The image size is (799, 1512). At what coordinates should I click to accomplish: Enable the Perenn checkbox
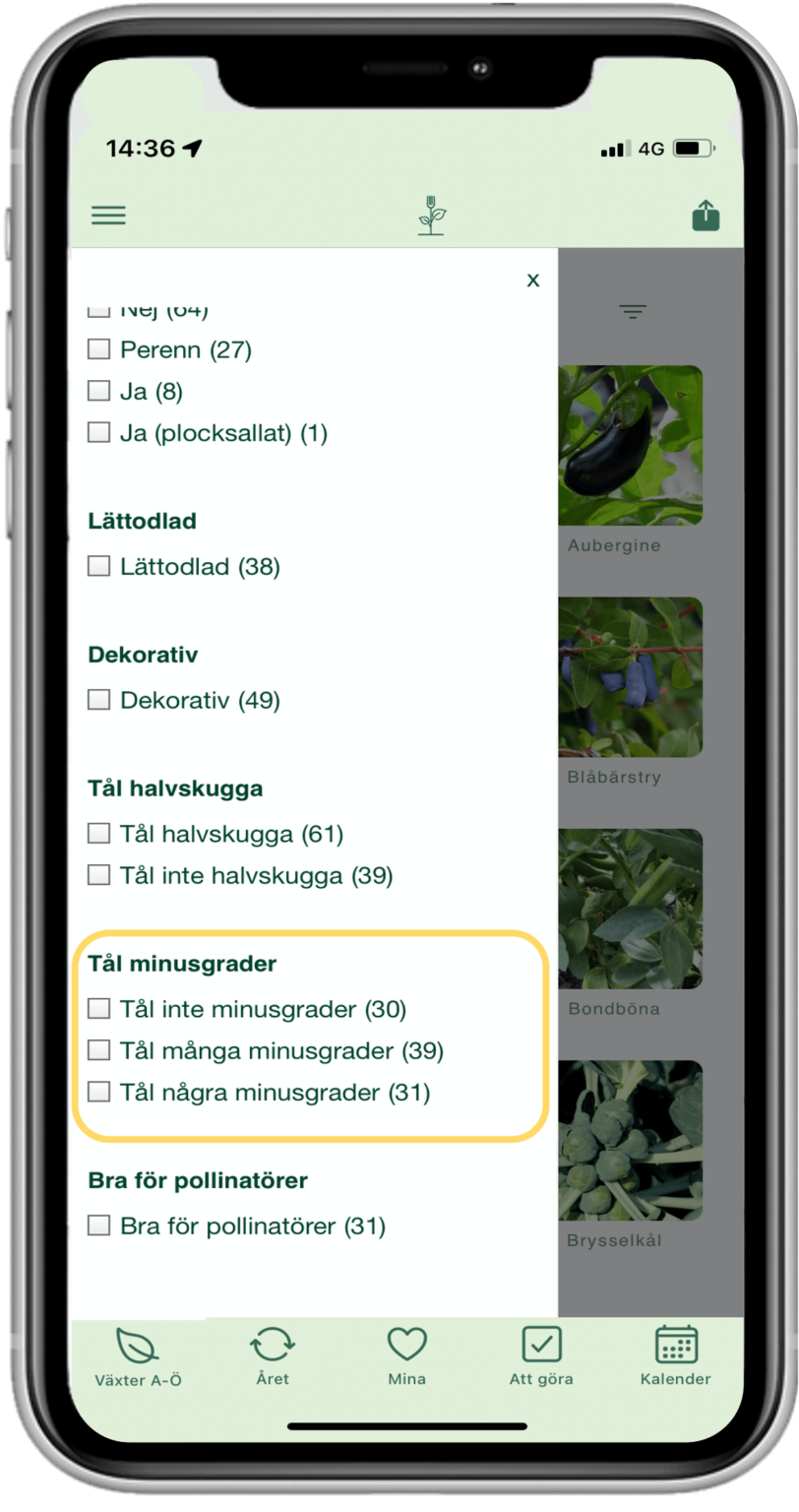(x=98, y=348)
